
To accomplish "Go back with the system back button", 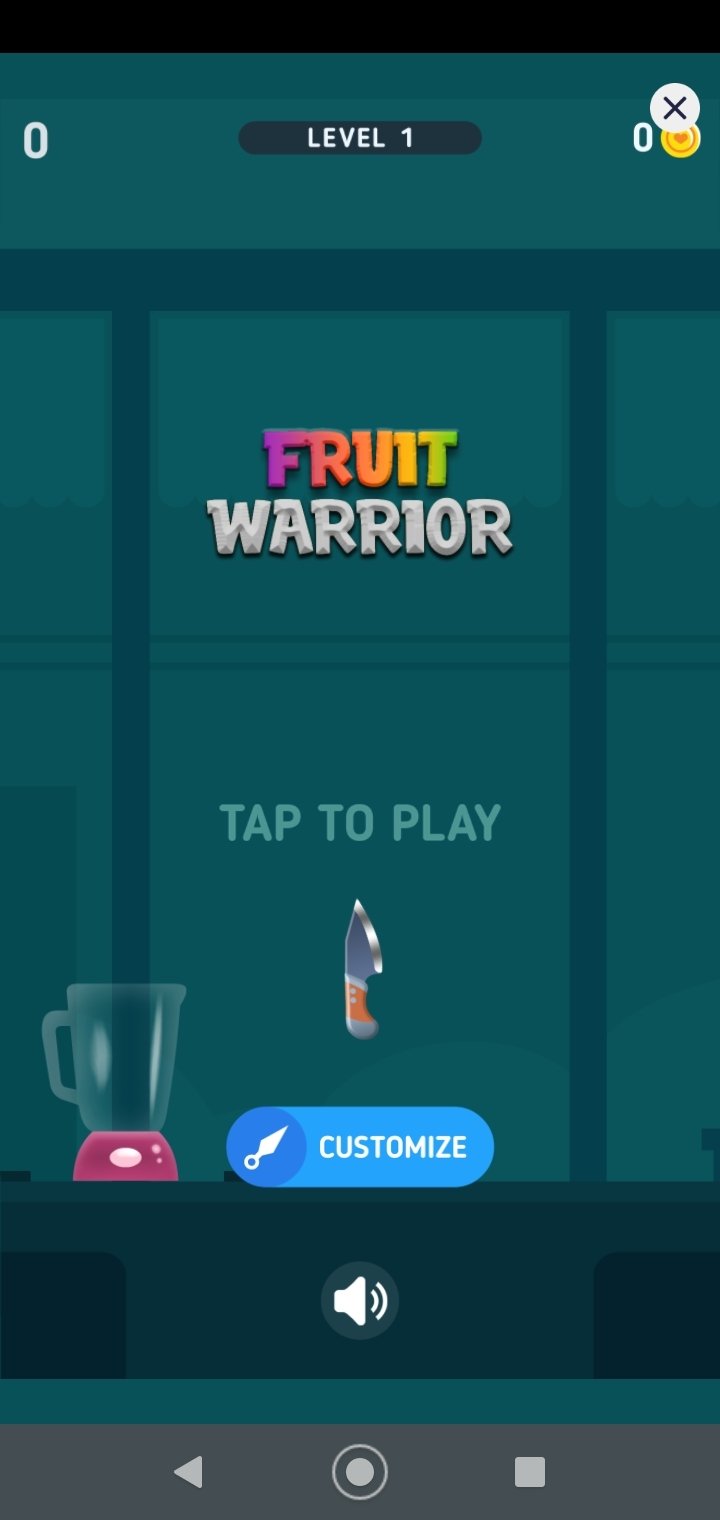I will coord(189,1472).
